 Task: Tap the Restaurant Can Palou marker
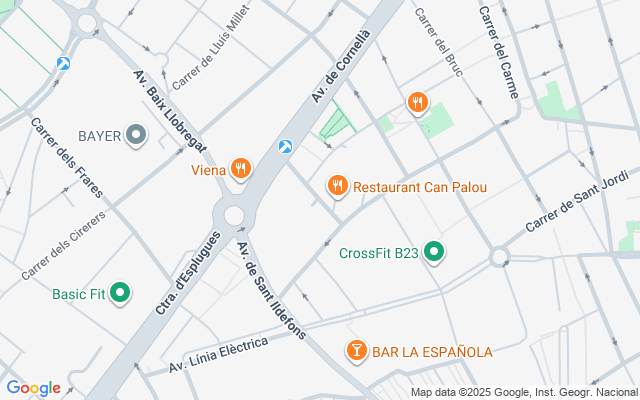[x=338, y=186]
